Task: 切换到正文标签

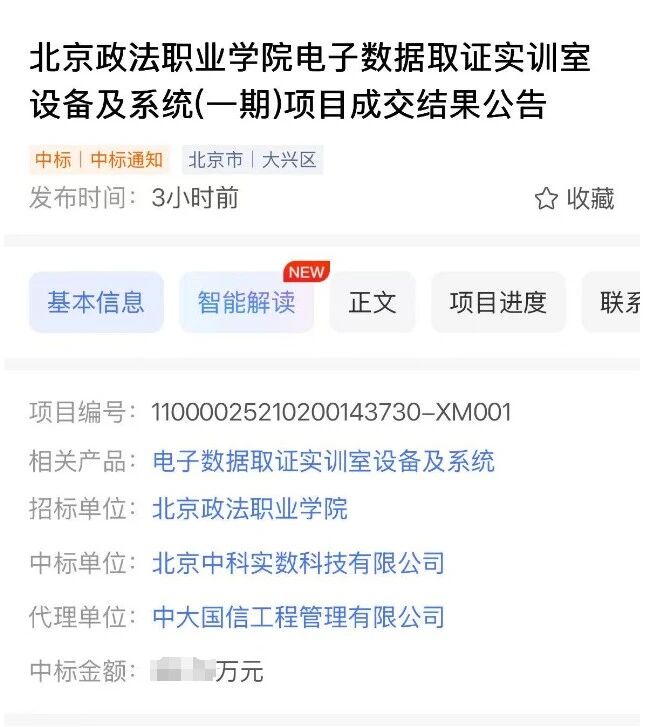Action: click(372, 303)
